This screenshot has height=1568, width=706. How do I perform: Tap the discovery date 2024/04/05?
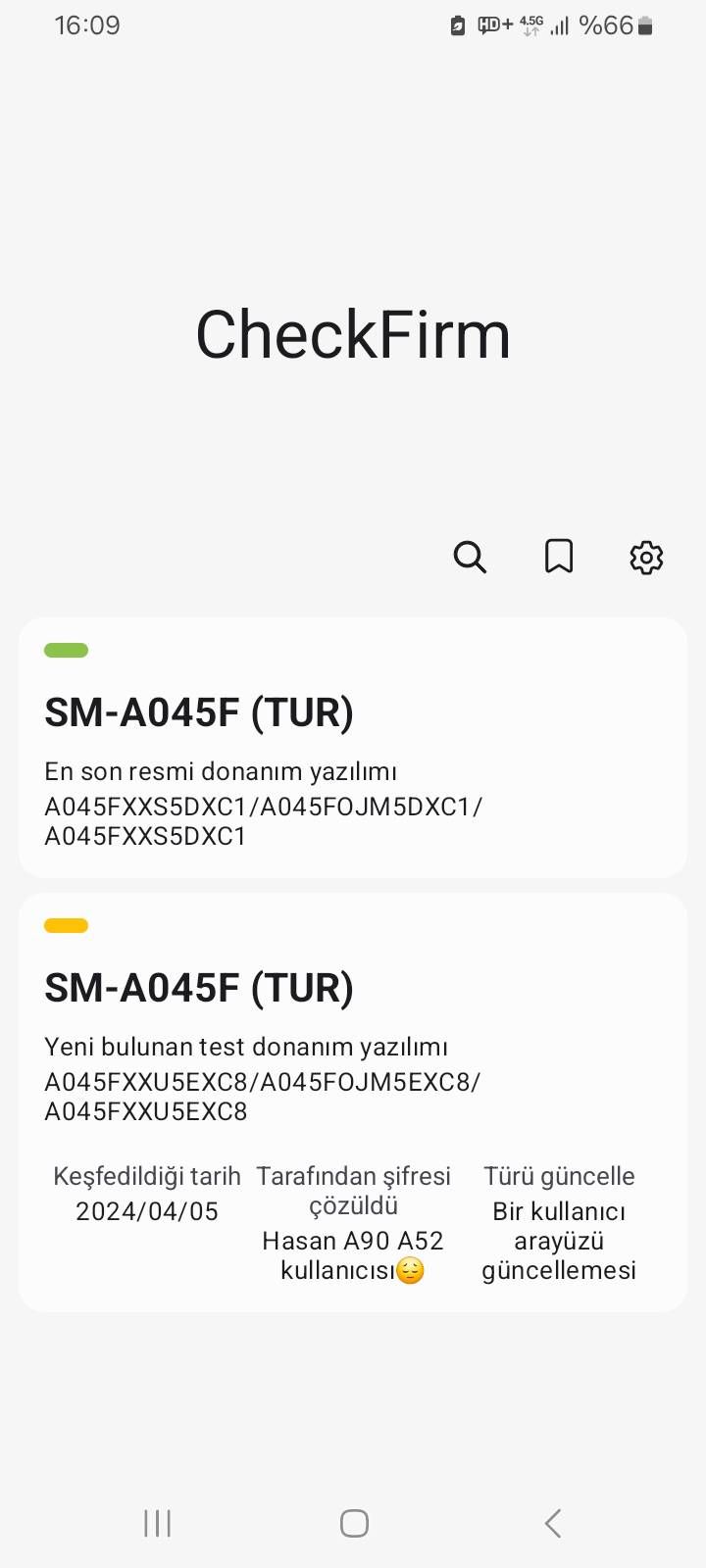(x=145, y=1211)
